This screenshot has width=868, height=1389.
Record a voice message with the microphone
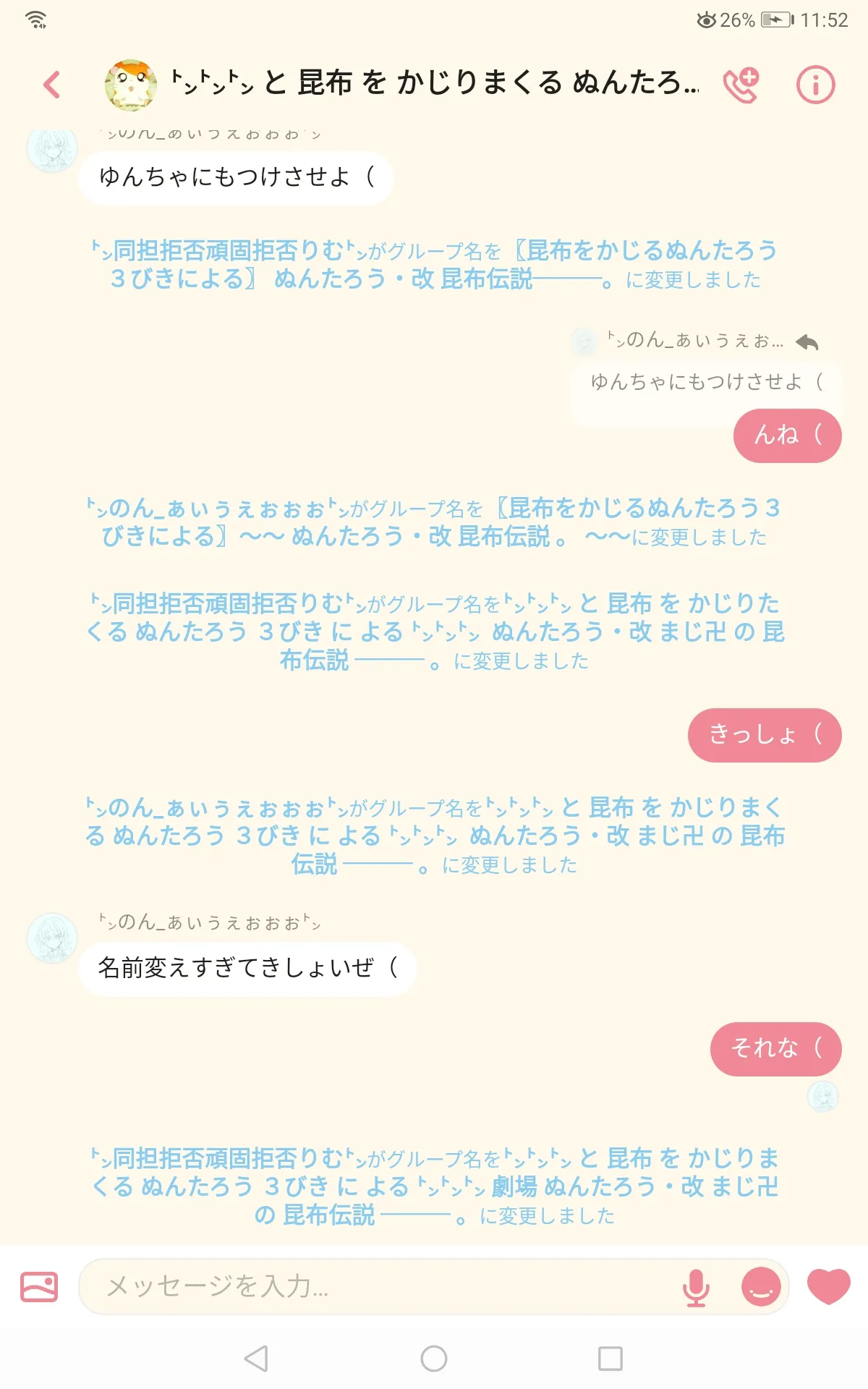pyautogui.click(x=696, y=1287)
